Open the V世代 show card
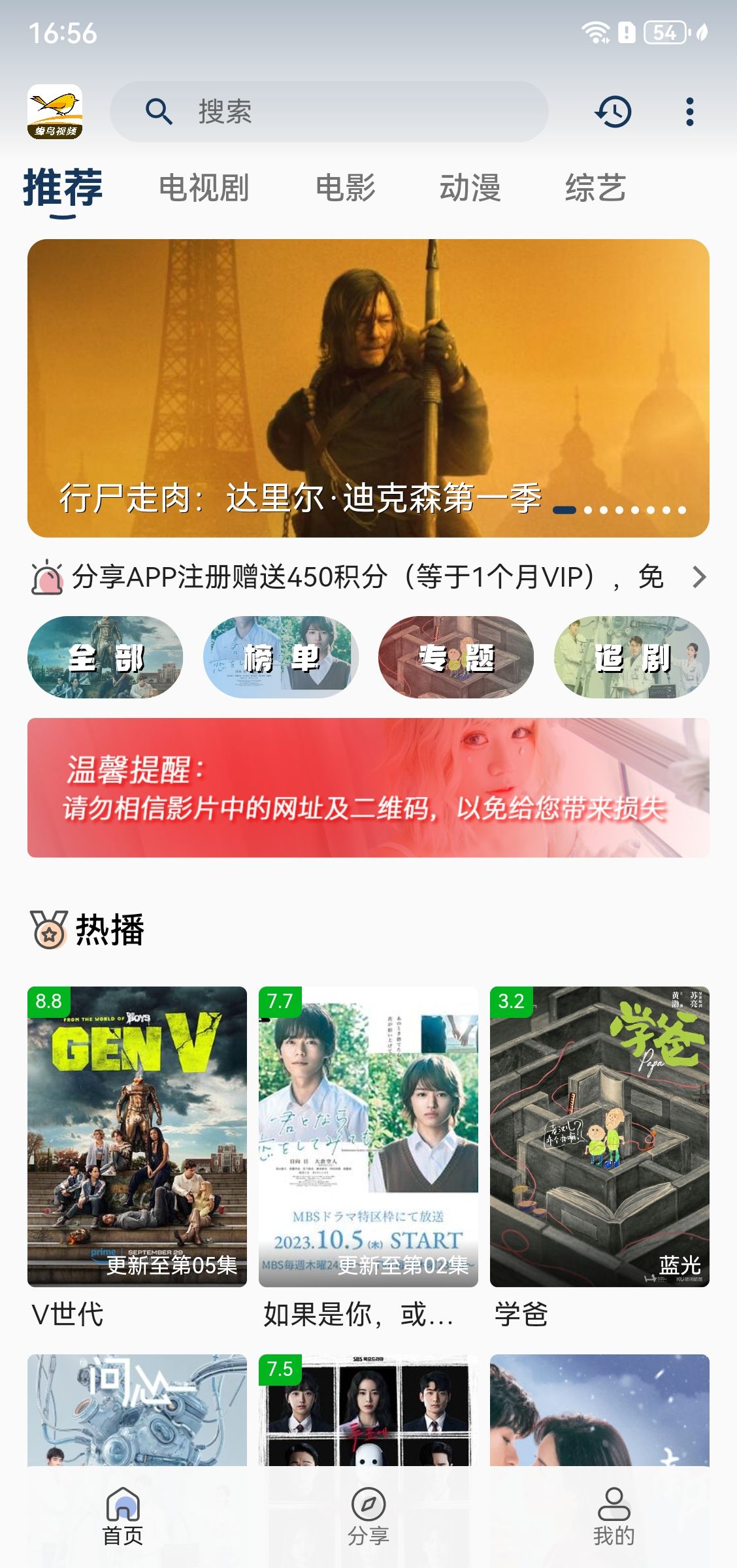This screenshot has width=737, height=1568. click(137, 1137)
